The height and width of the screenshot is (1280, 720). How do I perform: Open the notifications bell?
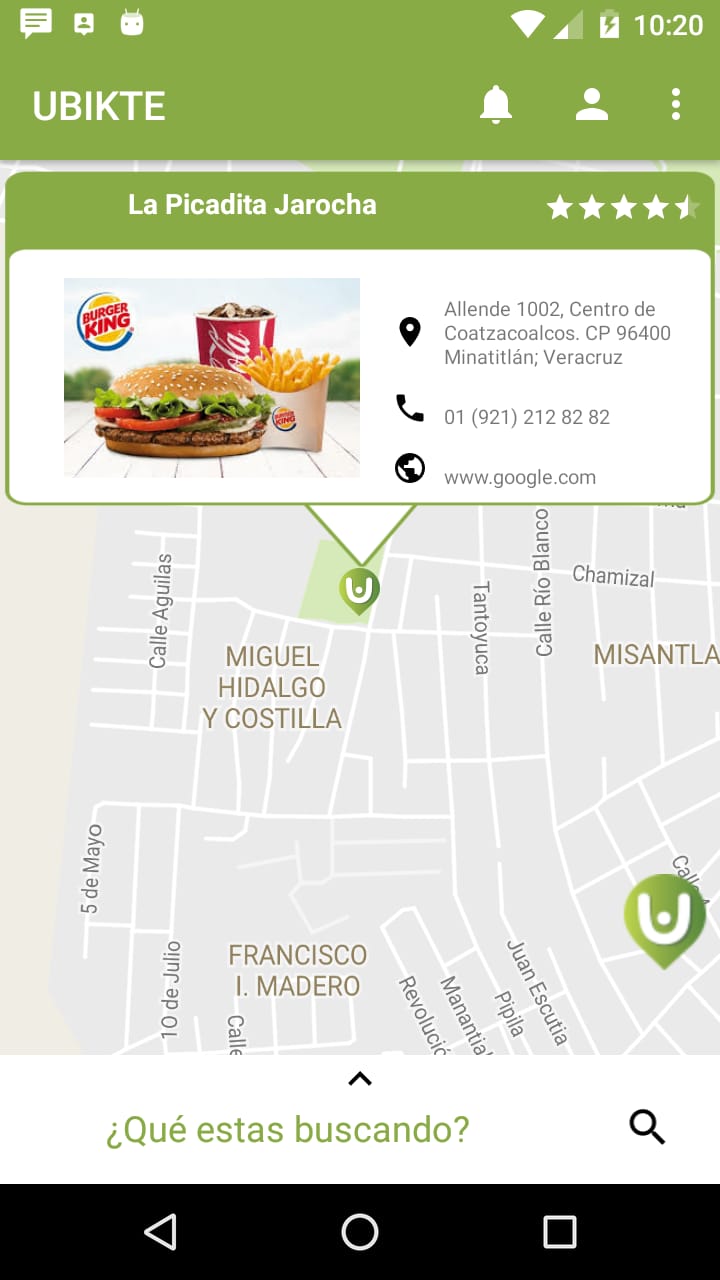pyautogui.click(x=496, y=105)
